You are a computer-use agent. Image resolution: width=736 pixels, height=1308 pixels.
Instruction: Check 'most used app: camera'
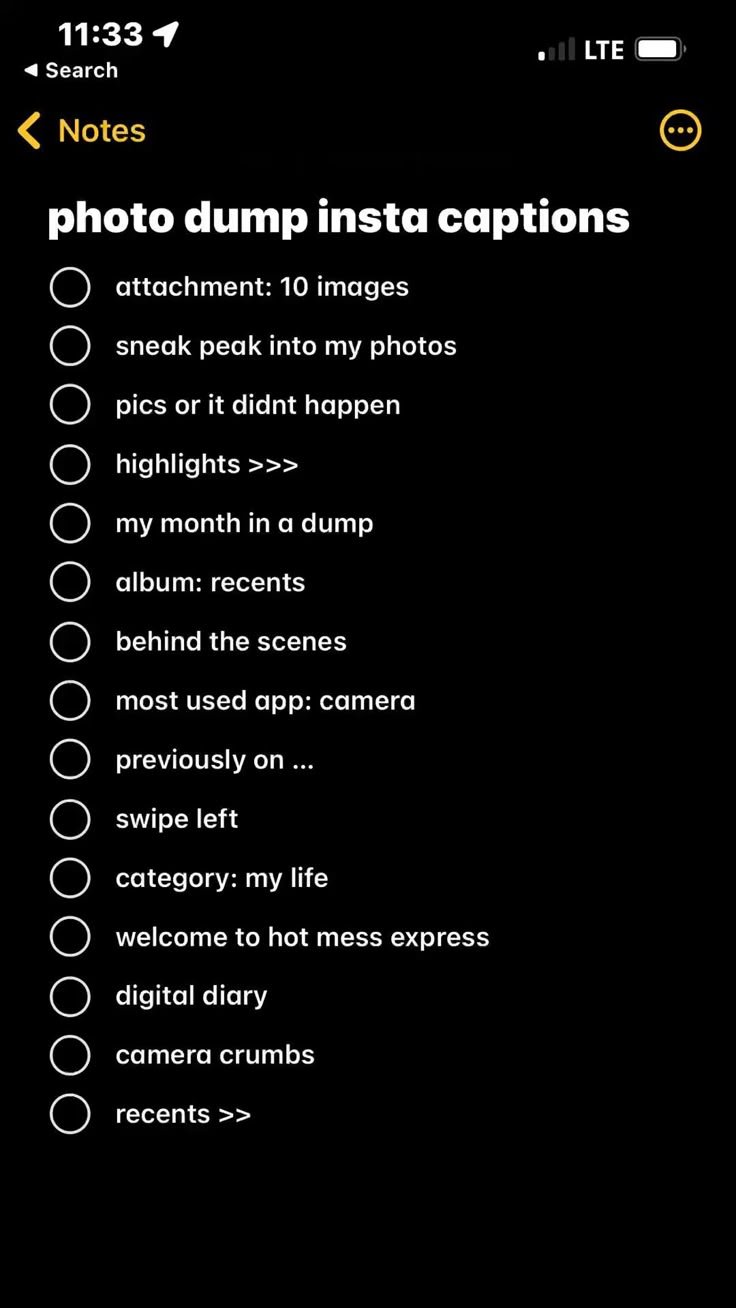point(70,700)
